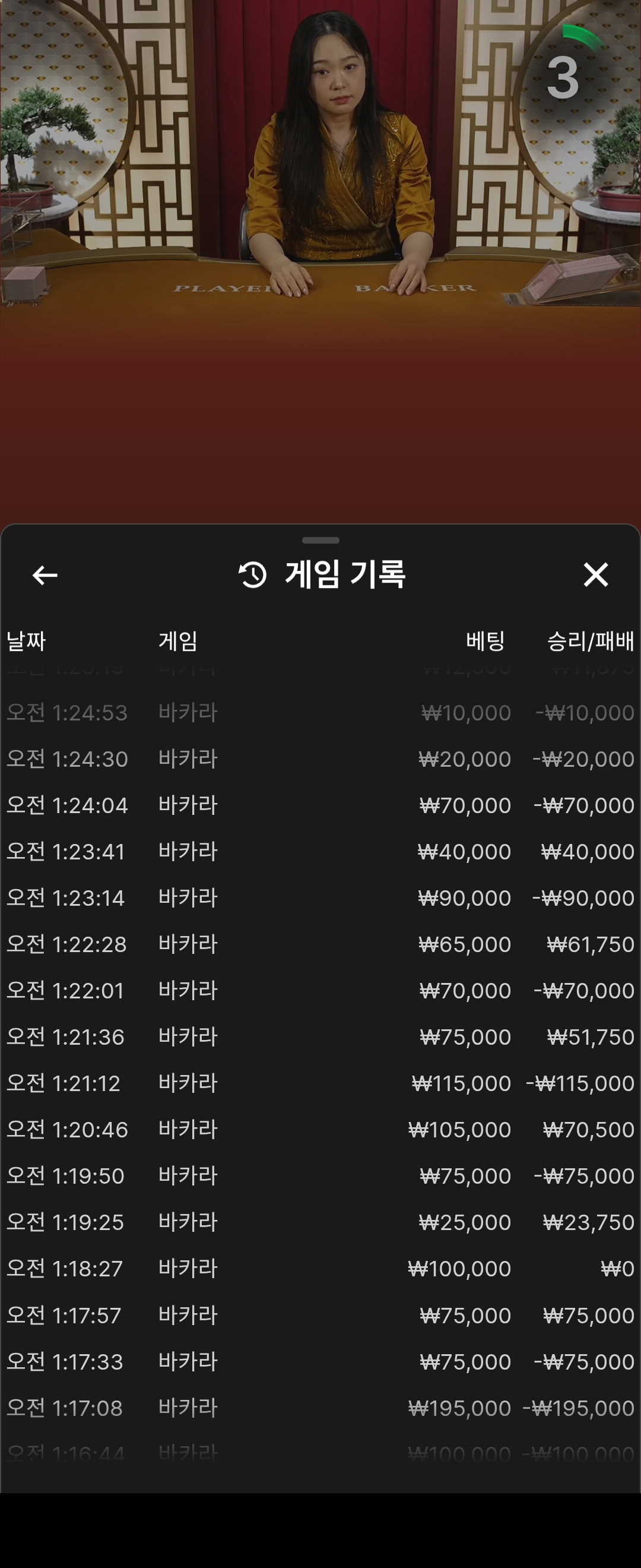Open the 오전 1:17:08 ₩195,000 record
This screenshot has width=641, height=1568.
pos(320,1408)
